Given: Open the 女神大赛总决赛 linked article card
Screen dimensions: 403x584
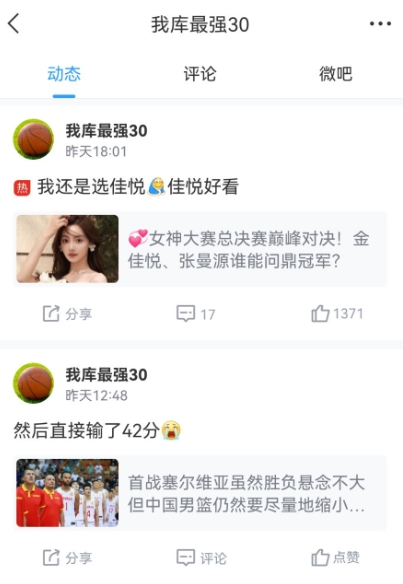Looking at the screenshot, I should pyautogui.click(x=200, y=249).
